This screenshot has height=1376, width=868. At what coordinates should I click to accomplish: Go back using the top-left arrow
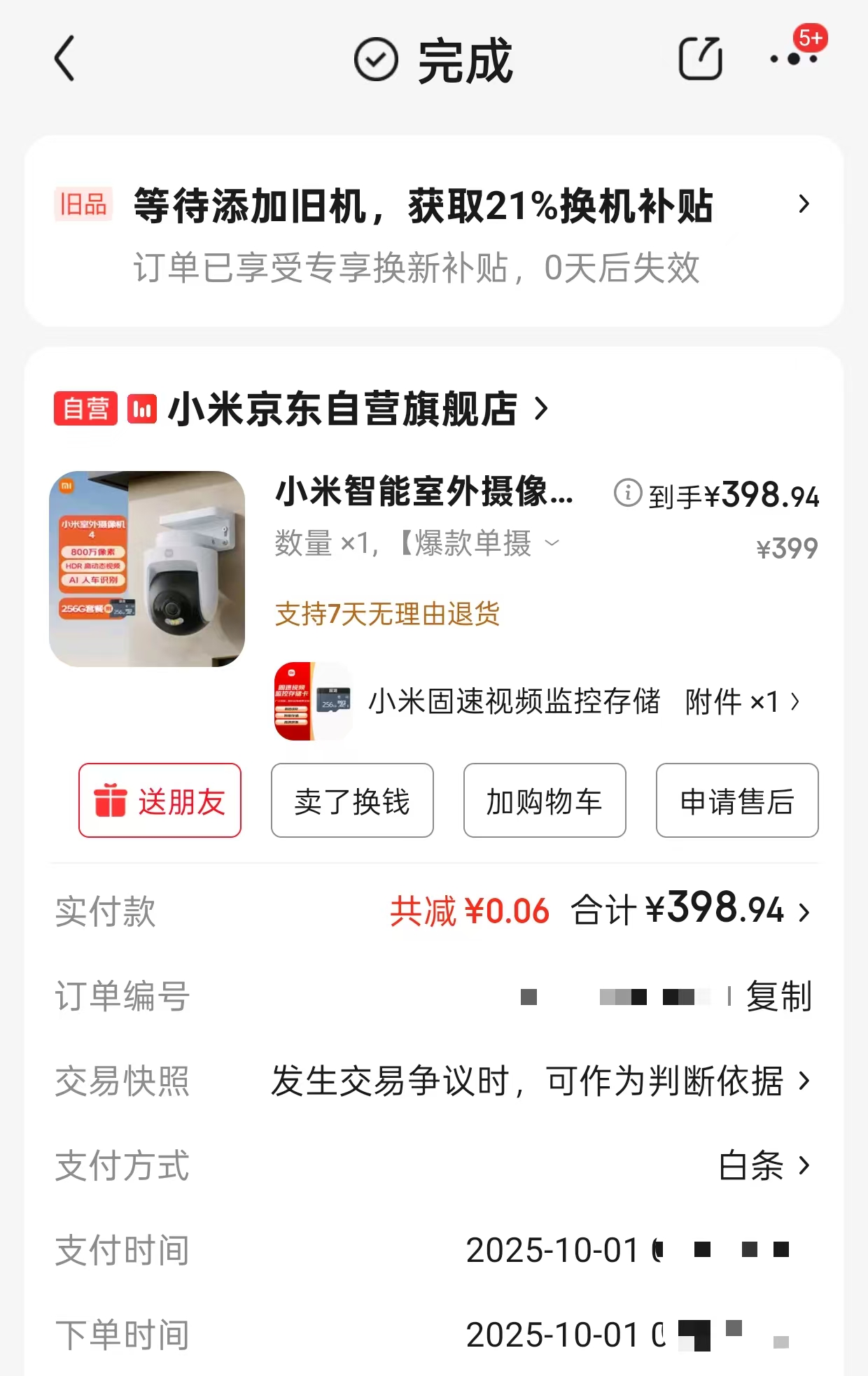(x=64, y=59)
